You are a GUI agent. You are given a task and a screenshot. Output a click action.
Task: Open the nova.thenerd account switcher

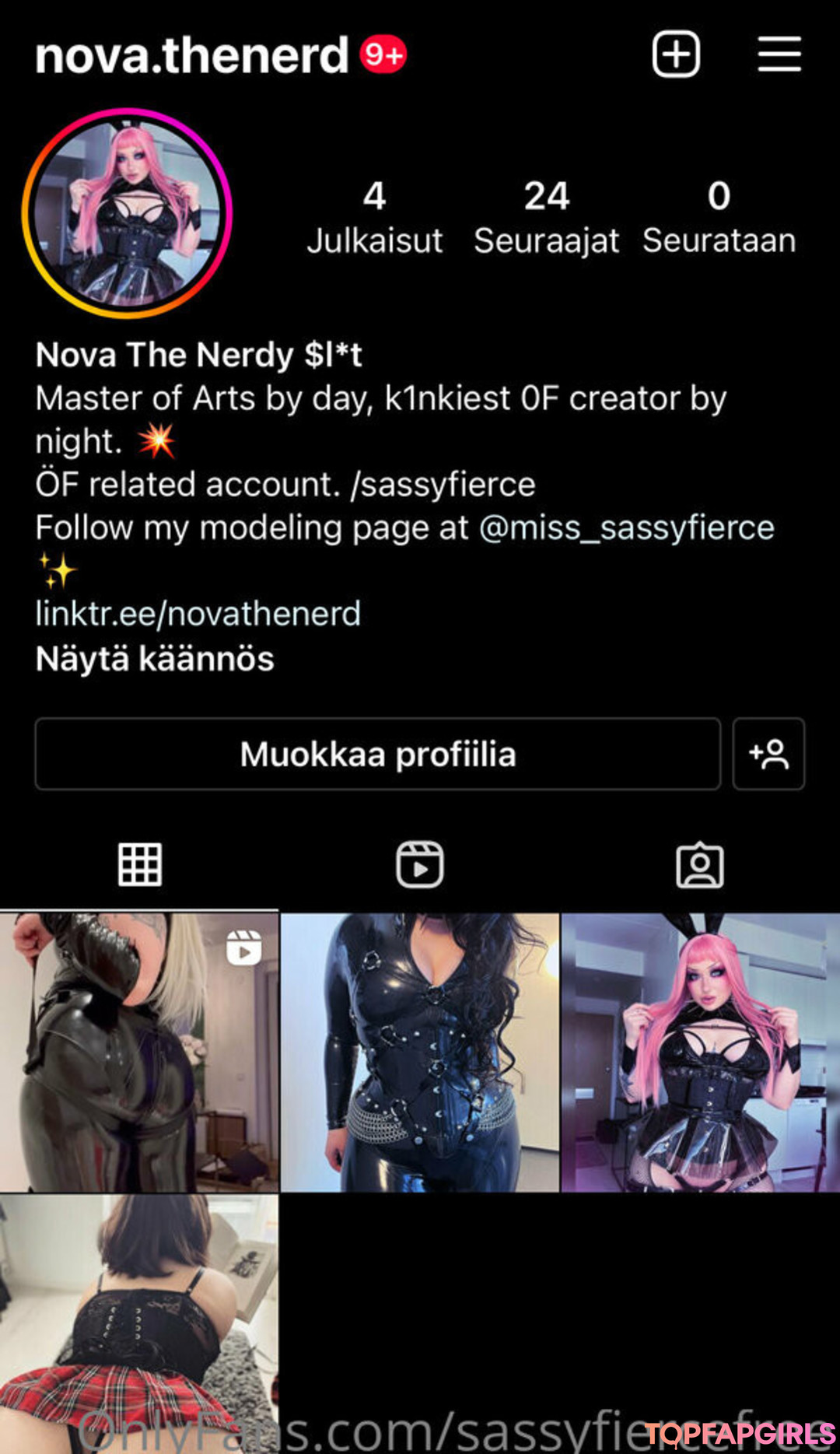(x=192, y=56)
